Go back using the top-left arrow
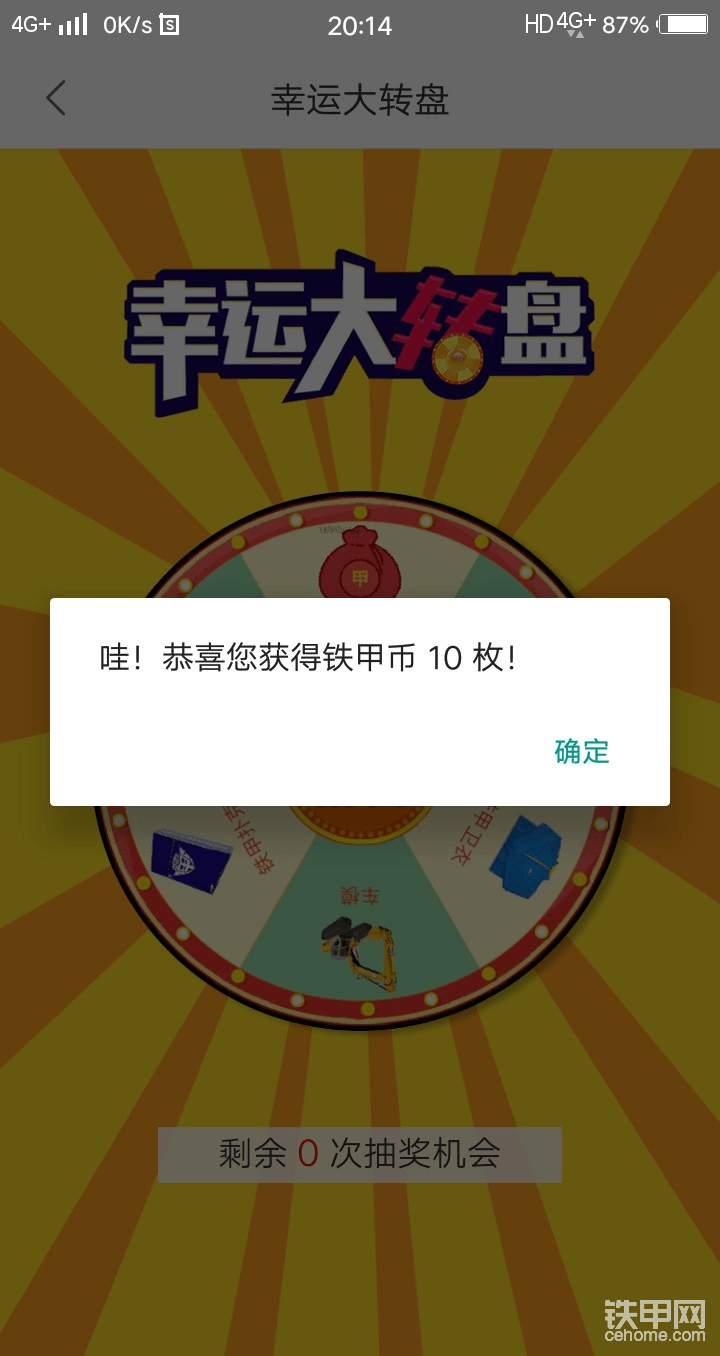720x1356 pixels. (56, 99)
